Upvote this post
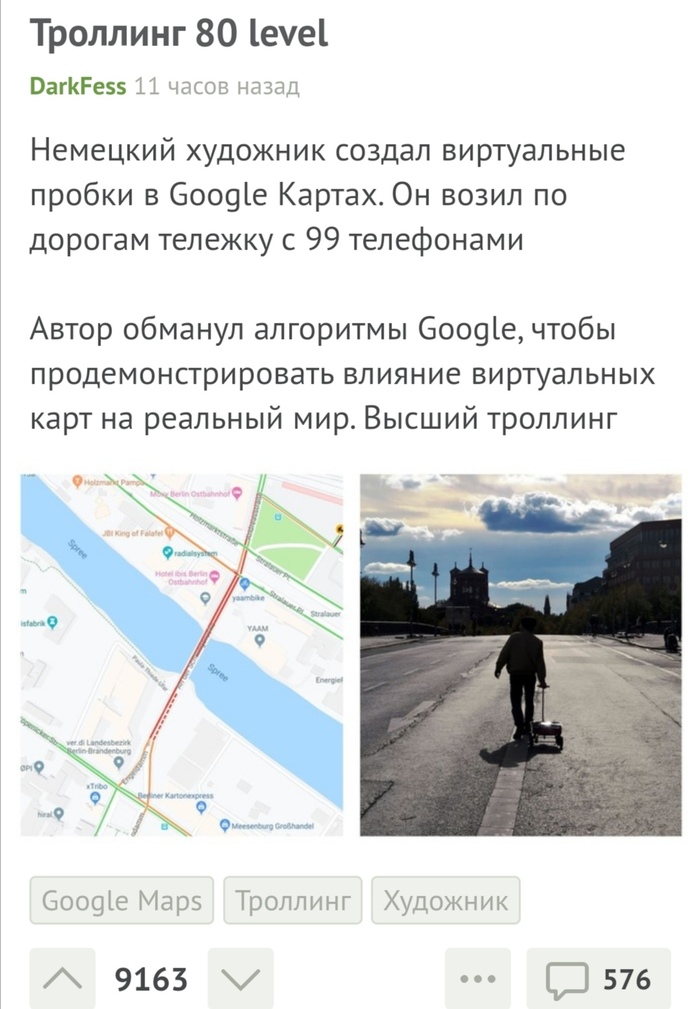 [62, 979]
